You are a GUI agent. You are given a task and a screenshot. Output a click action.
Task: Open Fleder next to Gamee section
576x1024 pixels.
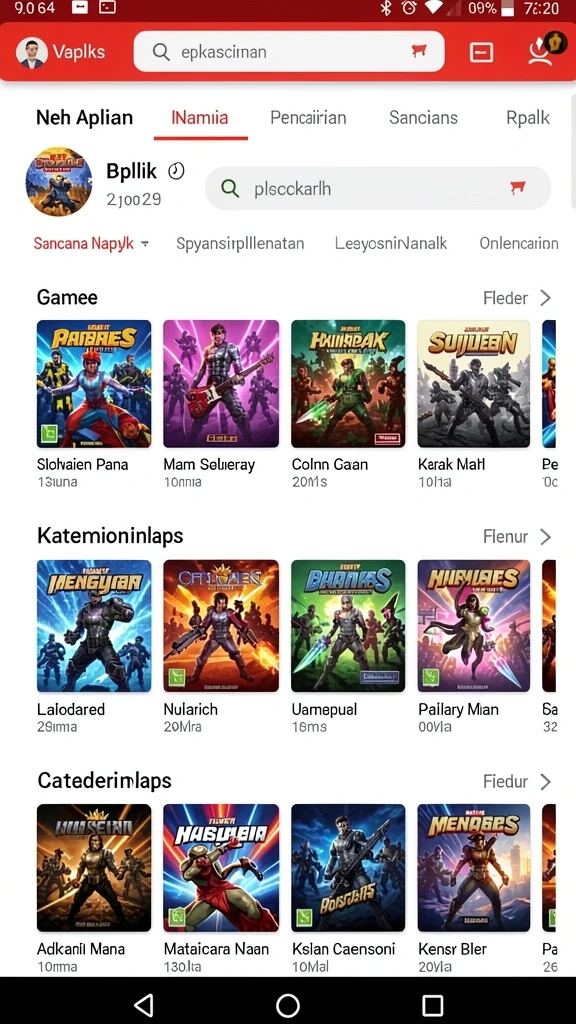click(x=517, y=298)
